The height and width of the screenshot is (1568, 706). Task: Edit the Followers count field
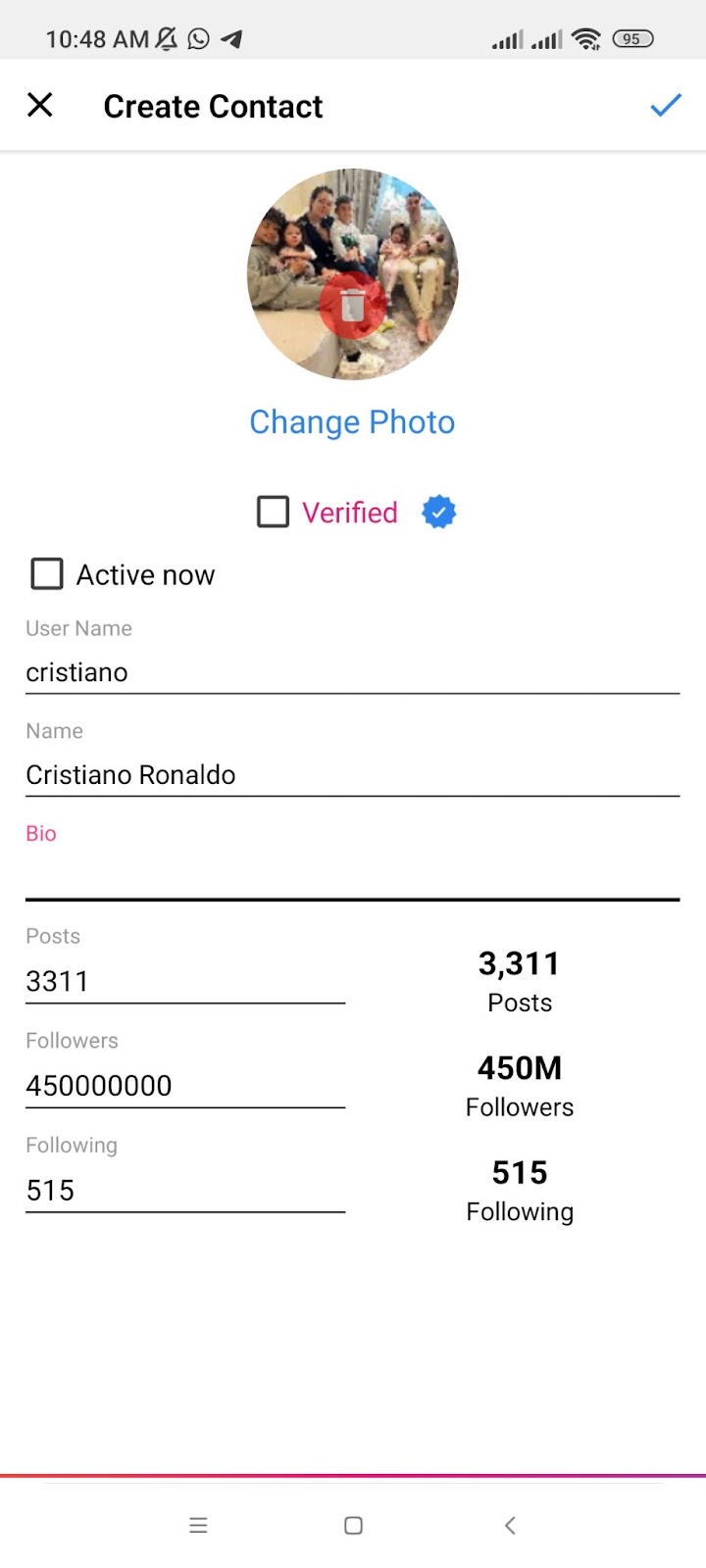pyautogui.click(x=184, y=1086)
